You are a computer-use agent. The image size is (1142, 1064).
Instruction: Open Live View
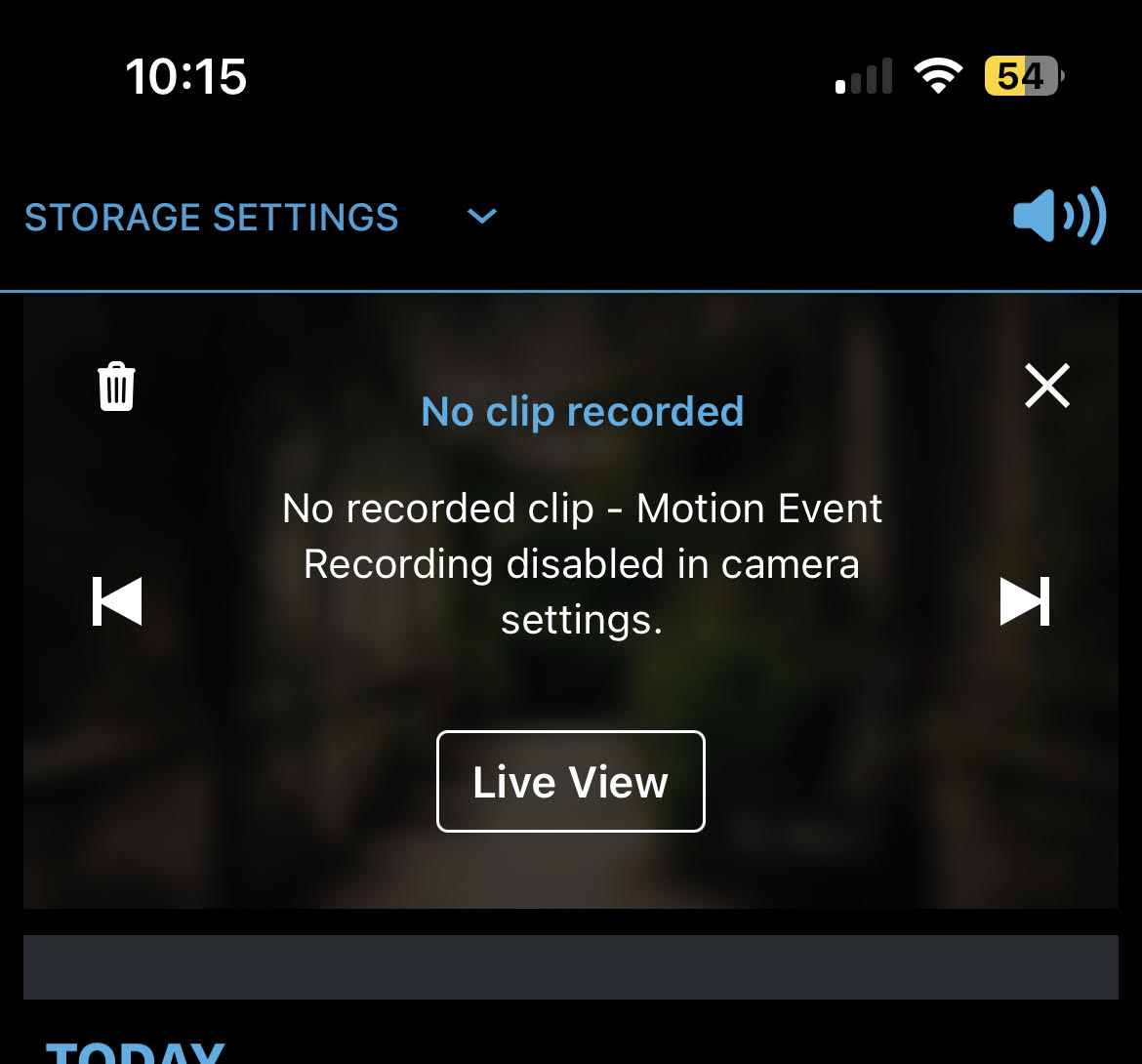pyautogui.click(x=570, y=782)
